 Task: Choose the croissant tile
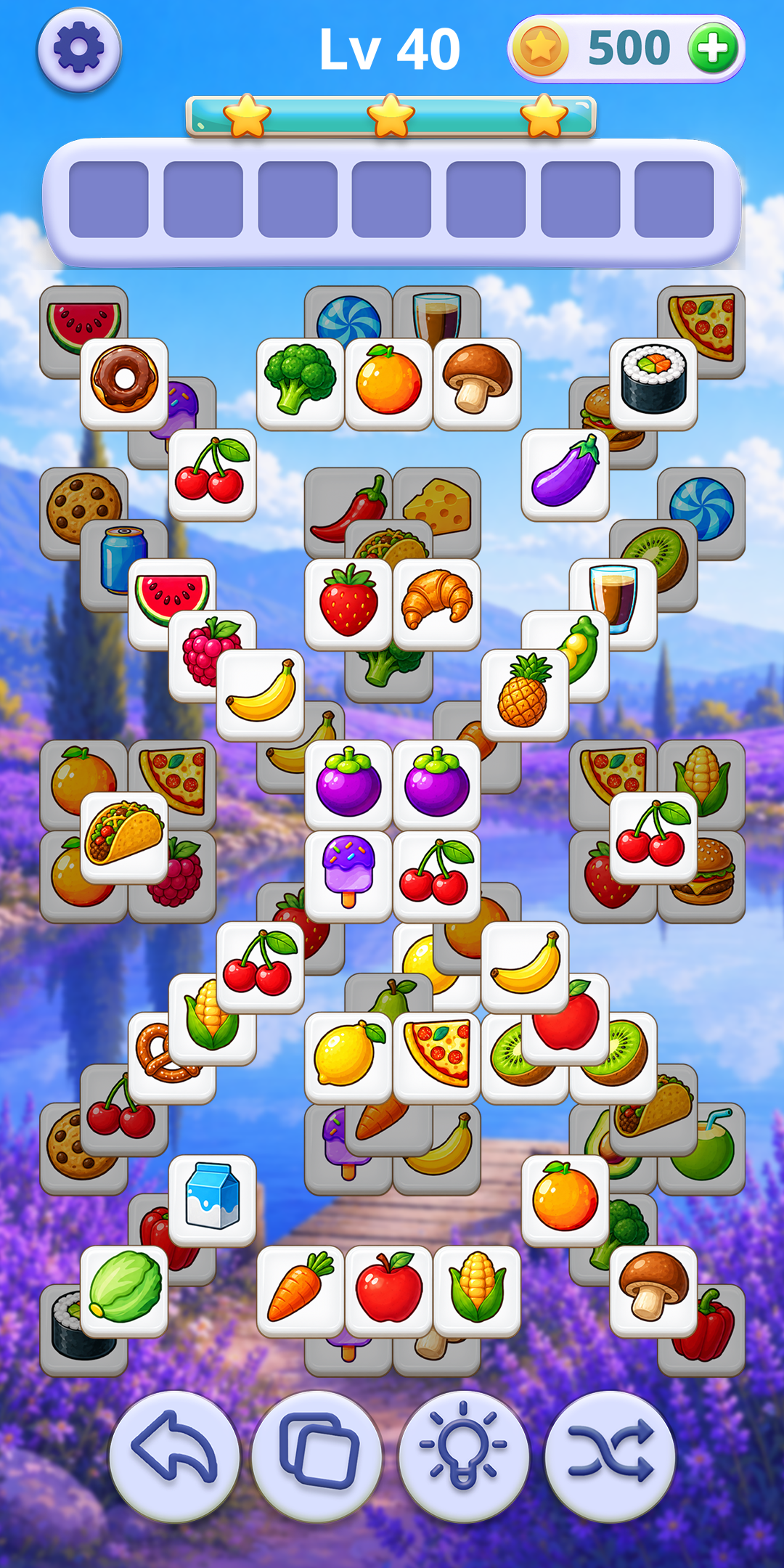click(436, 604)
